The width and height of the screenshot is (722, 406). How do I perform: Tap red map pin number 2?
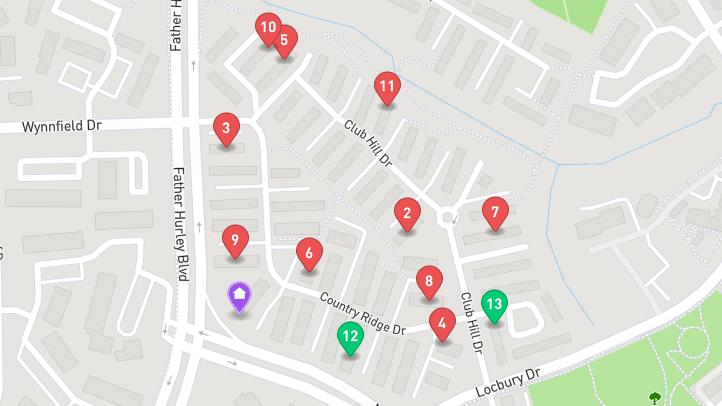click(406, 212)
